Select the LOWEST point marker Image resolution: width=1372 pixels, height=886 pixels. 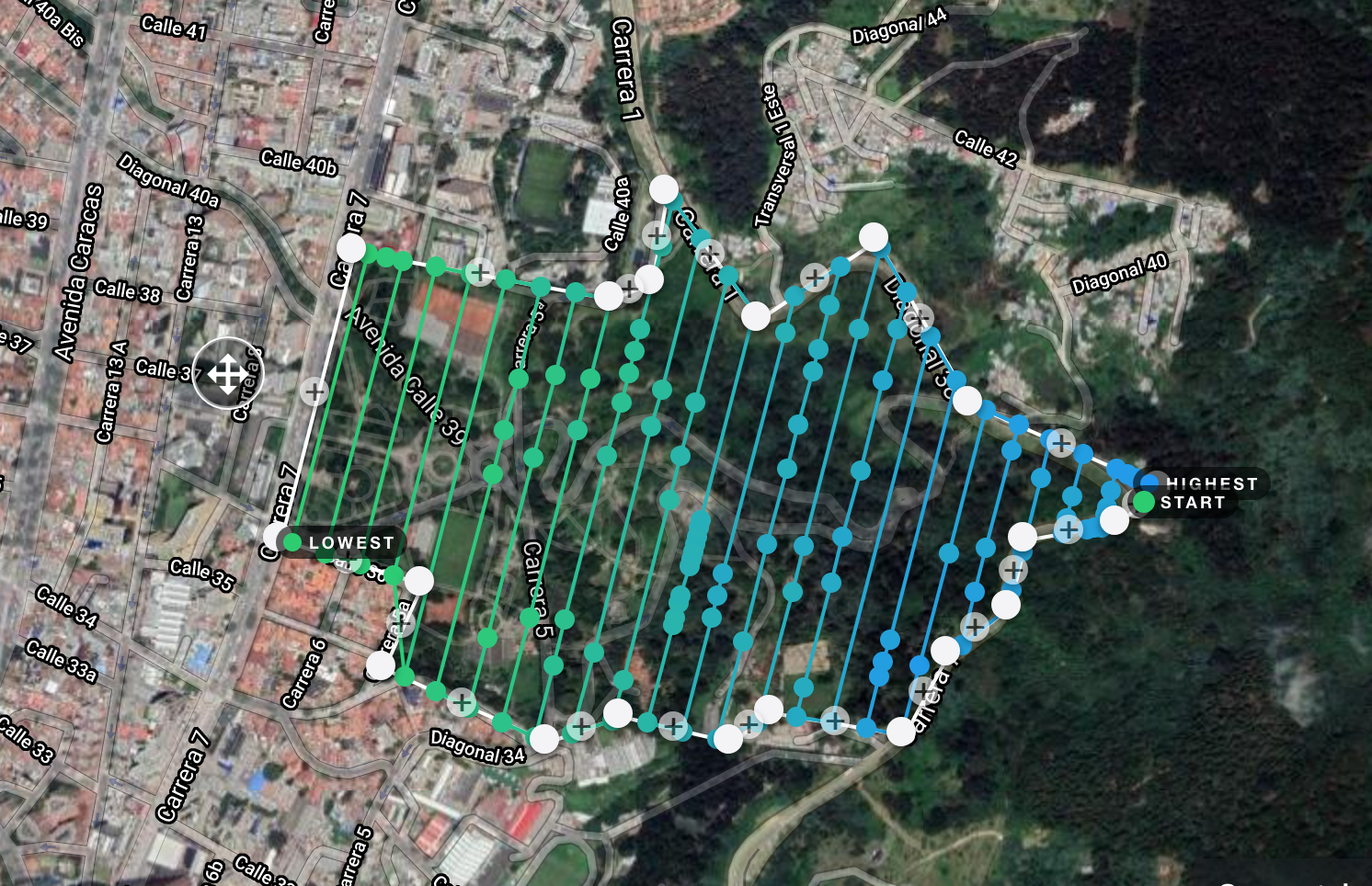(292, 542)
